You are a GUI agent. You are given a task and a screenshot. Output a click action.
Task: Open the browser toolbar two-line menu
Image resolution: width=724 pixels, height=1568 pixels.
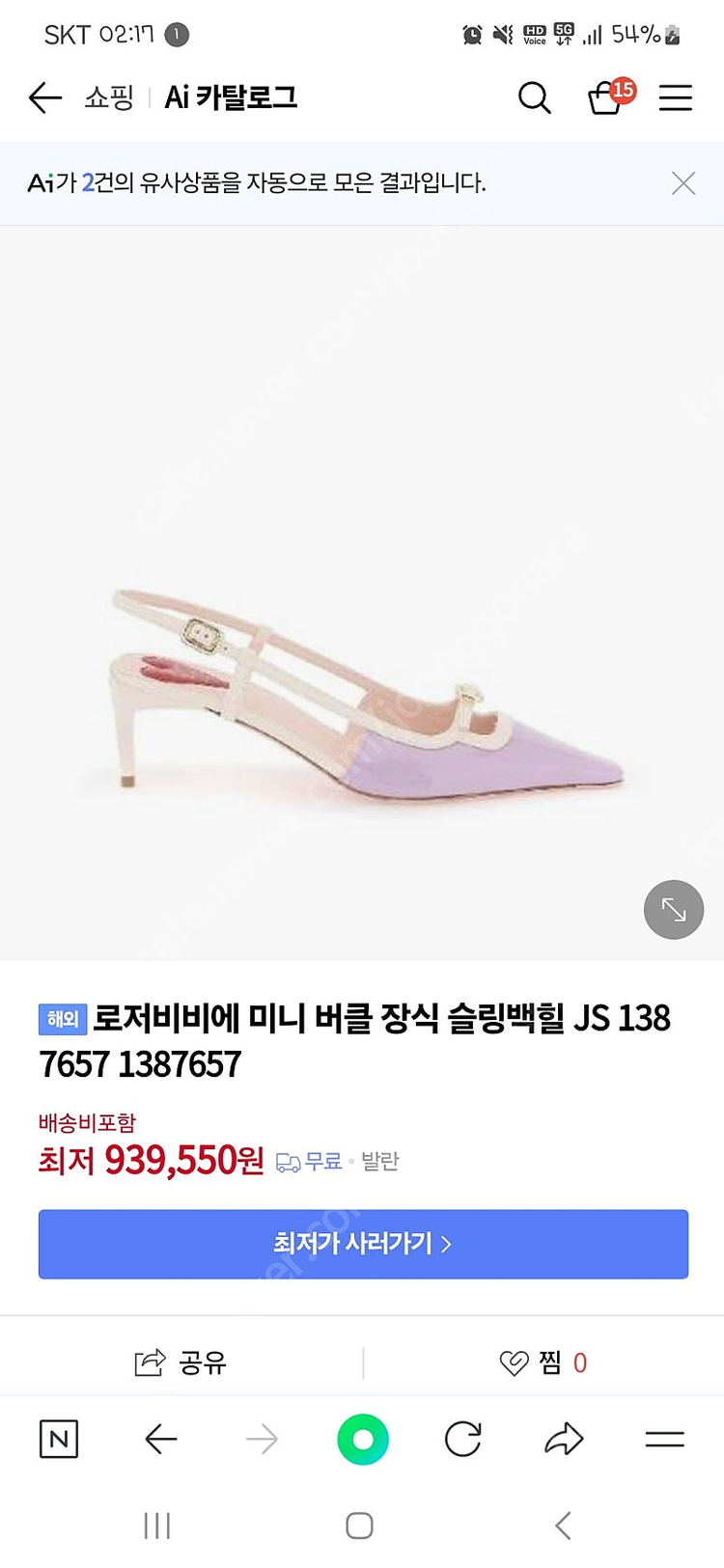(664, 1440)
